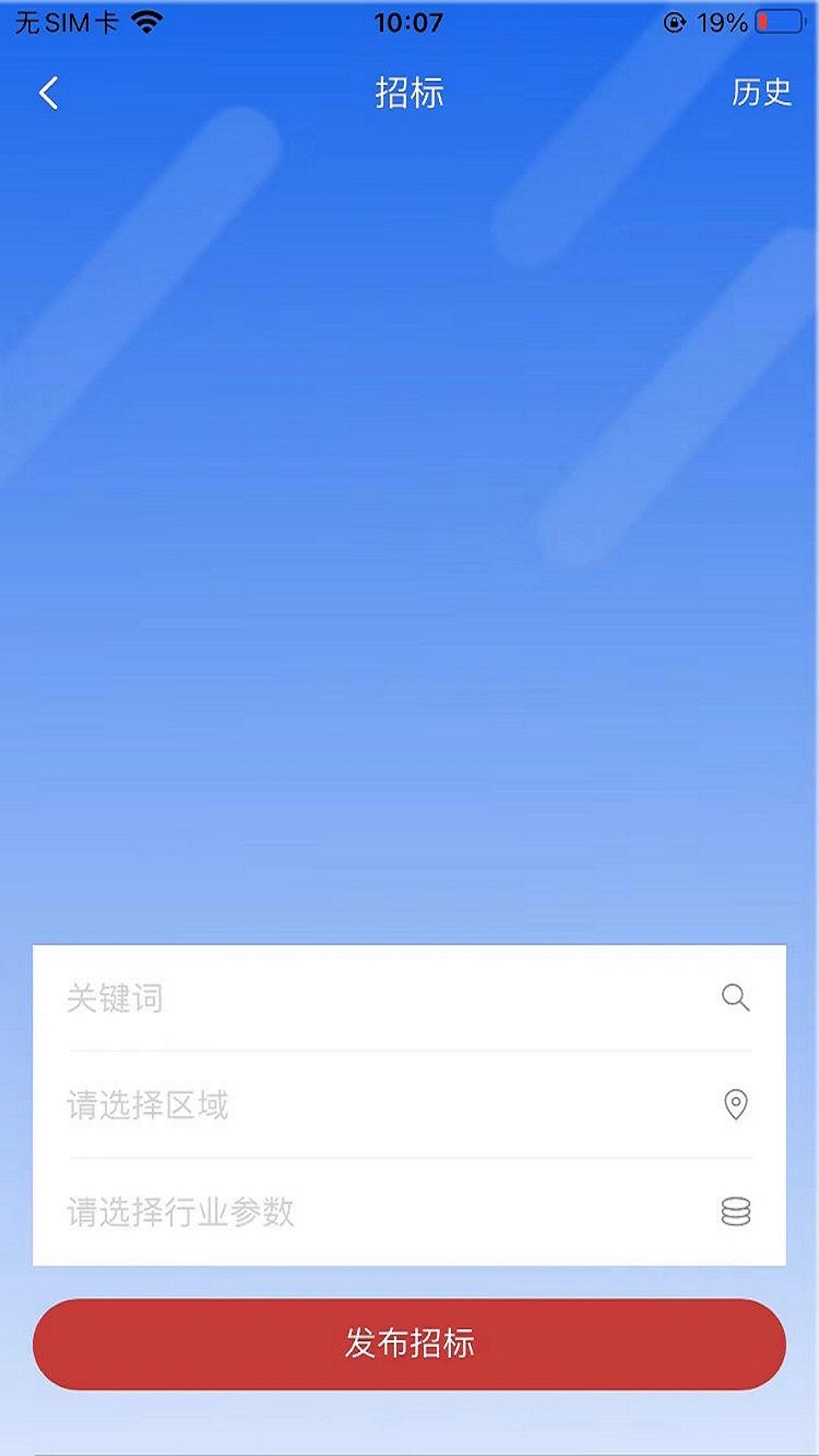
Task: Tap the 无SIM卡 indicator
Action: (68, 23)
